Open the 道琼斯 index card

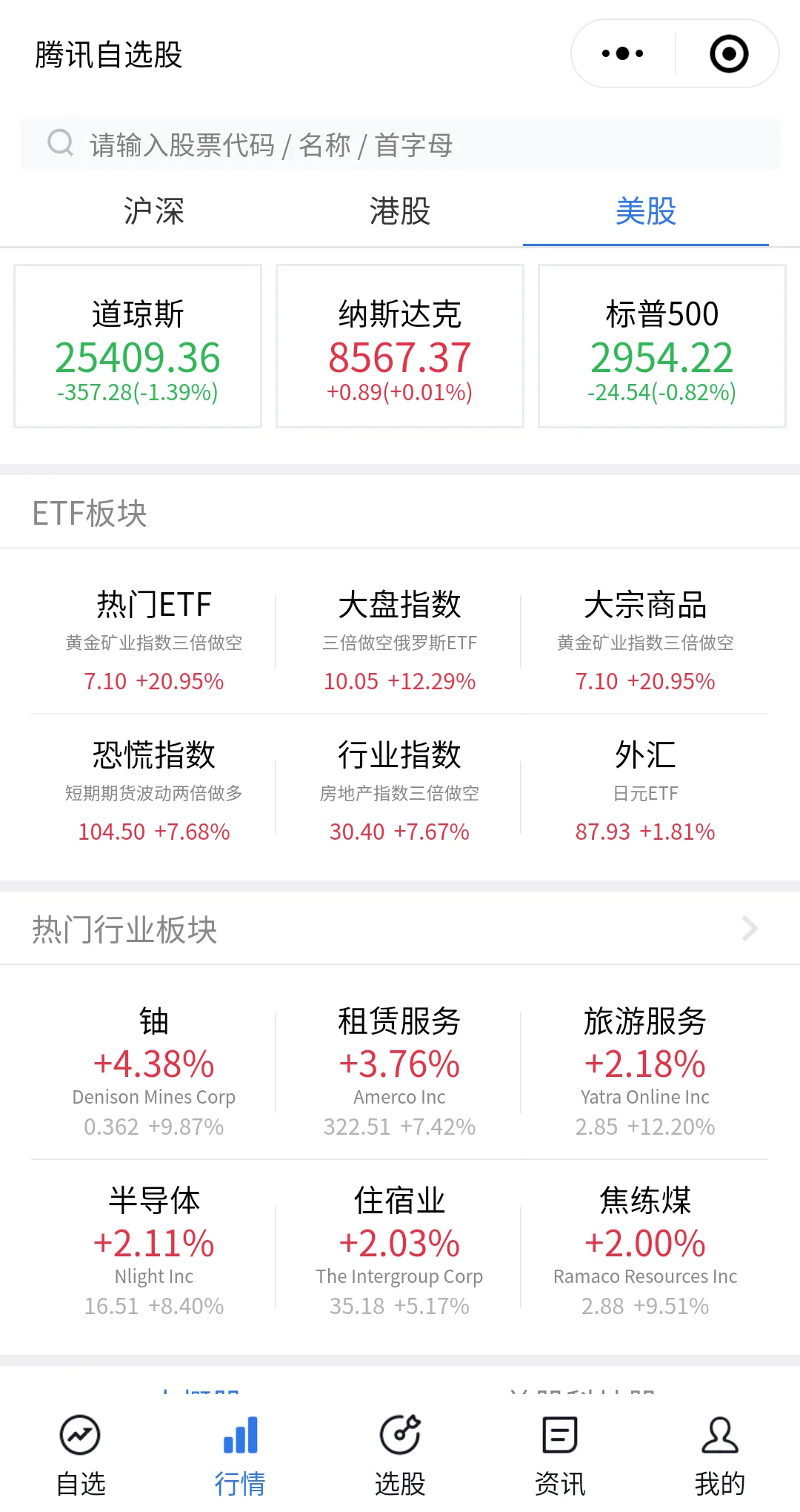(138, 346)
